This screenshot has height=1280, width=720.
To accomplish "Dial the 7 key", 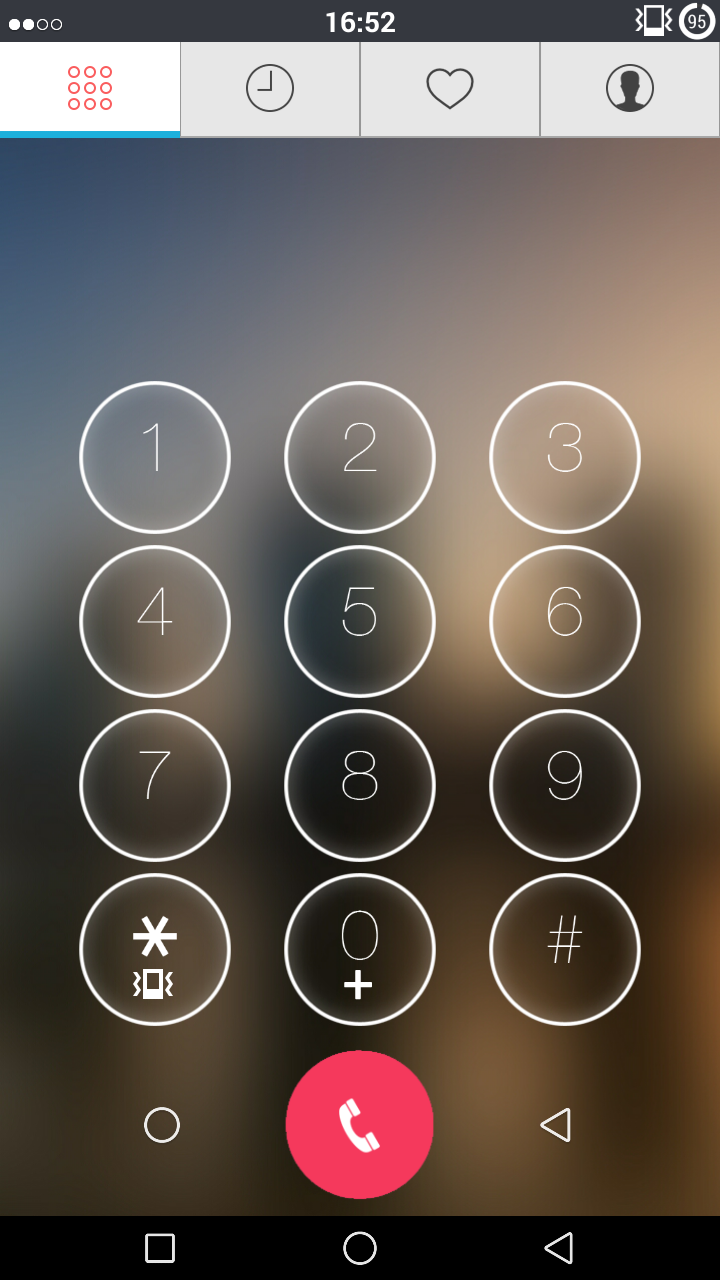I will 155,785.
